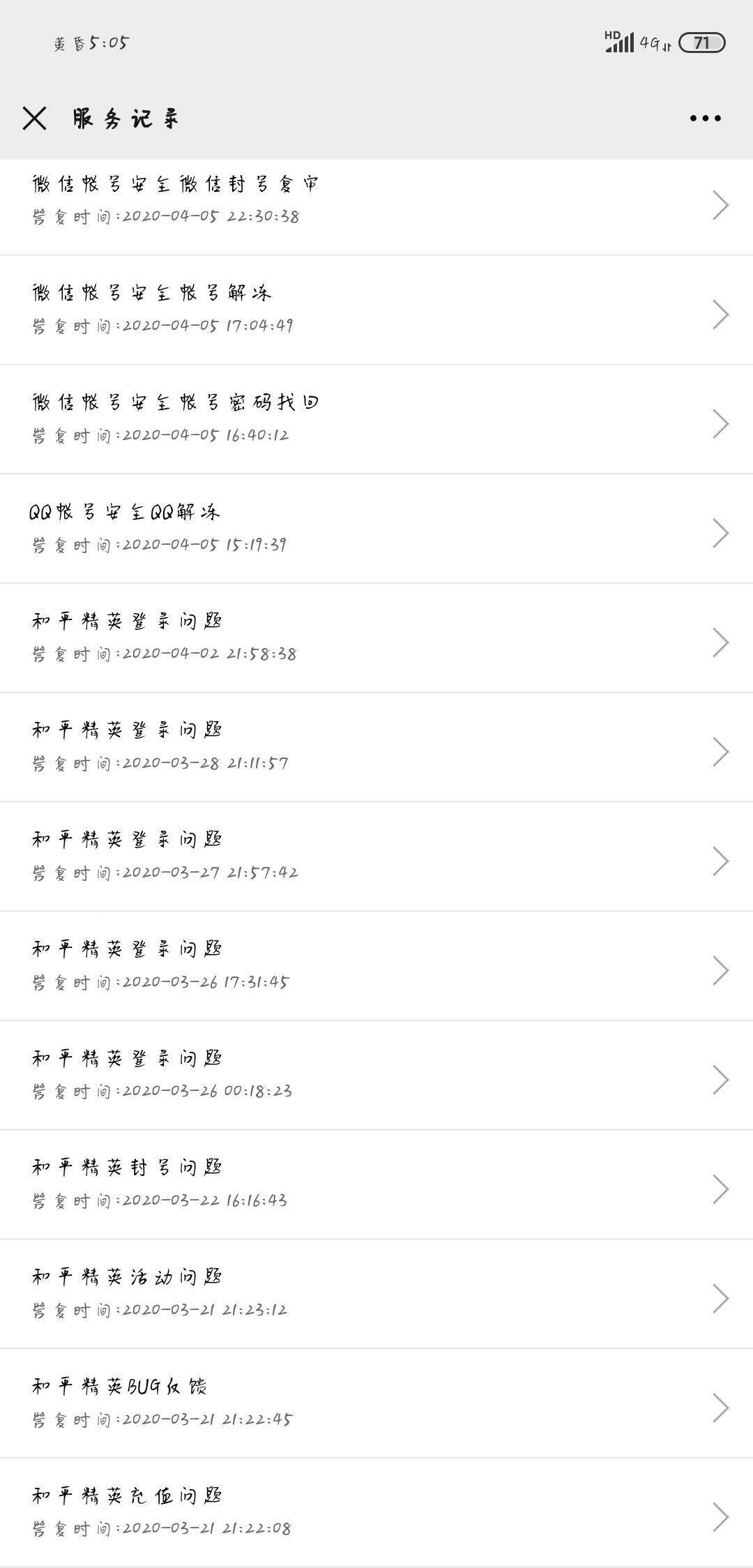753x1568 pixels.
Task: Open record 和平精英充值问题
Action: coord(376,1512)
